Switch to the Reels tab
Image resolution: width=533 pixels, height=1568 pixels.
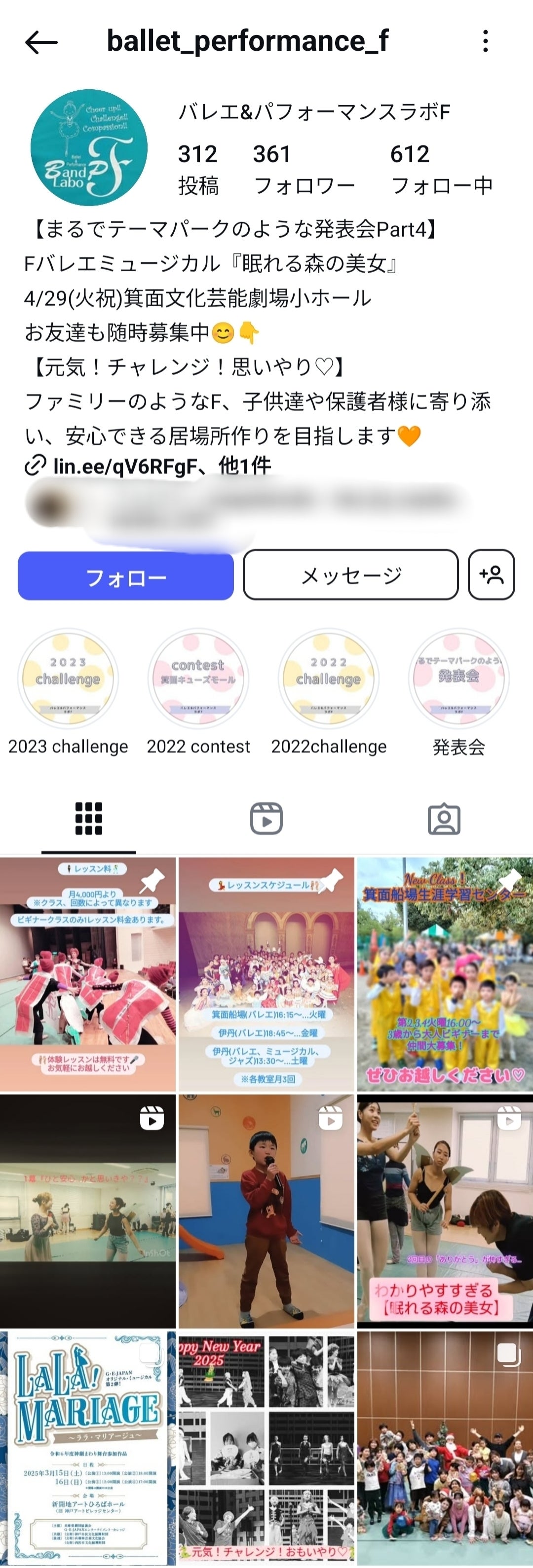[266, 819]
